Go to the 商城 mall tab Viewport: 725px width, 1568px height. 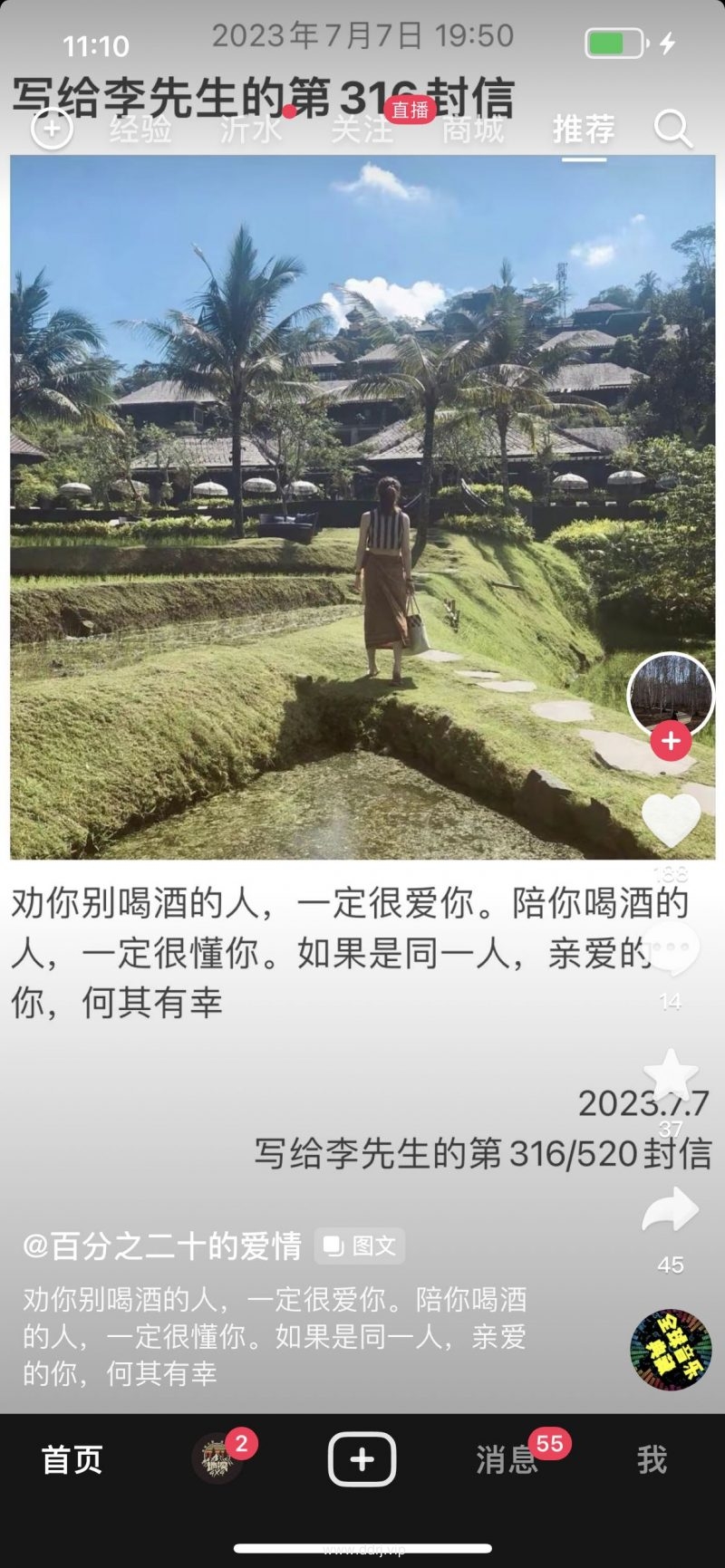(x=472, y=130)
